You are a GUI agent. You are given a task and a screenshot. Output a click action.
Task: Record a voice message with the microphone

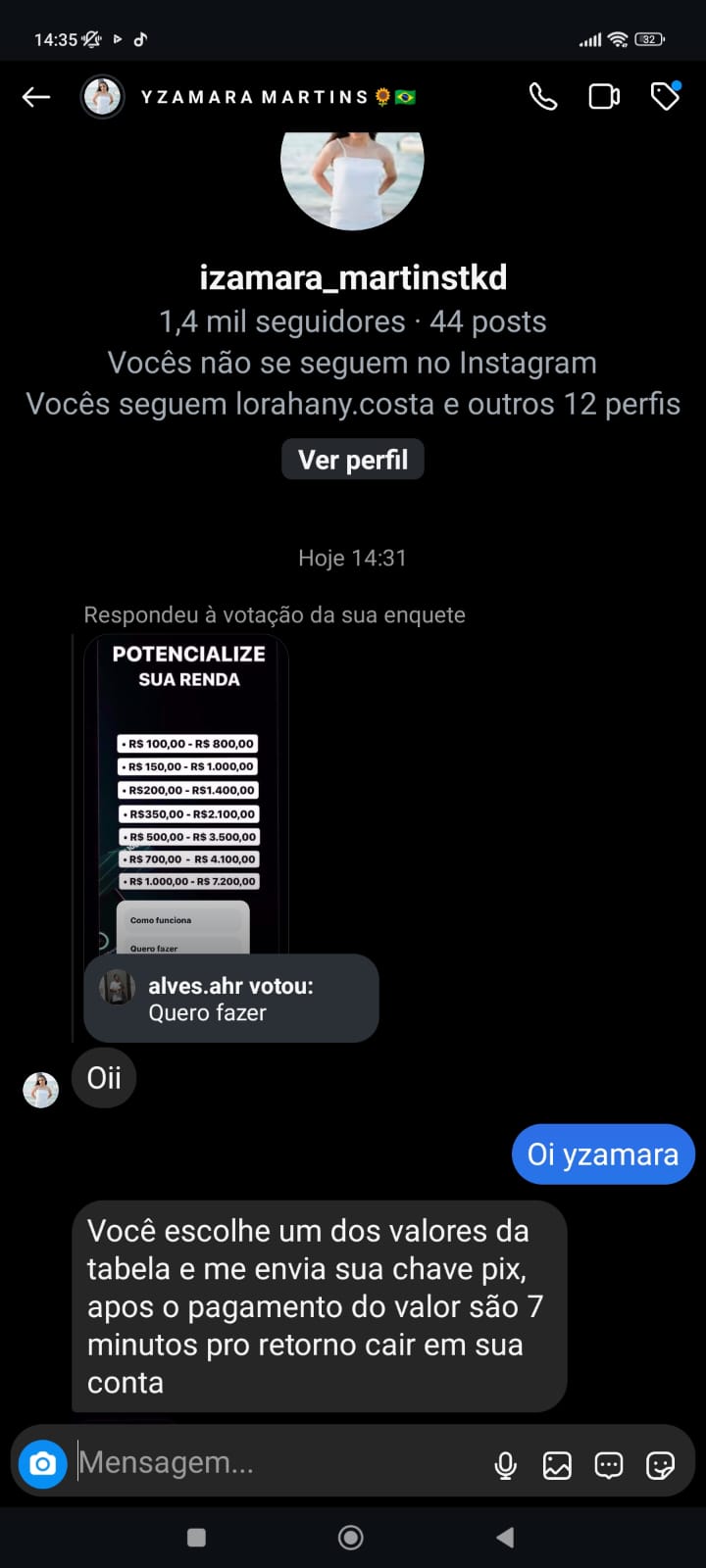click(x=506, y=1465)
